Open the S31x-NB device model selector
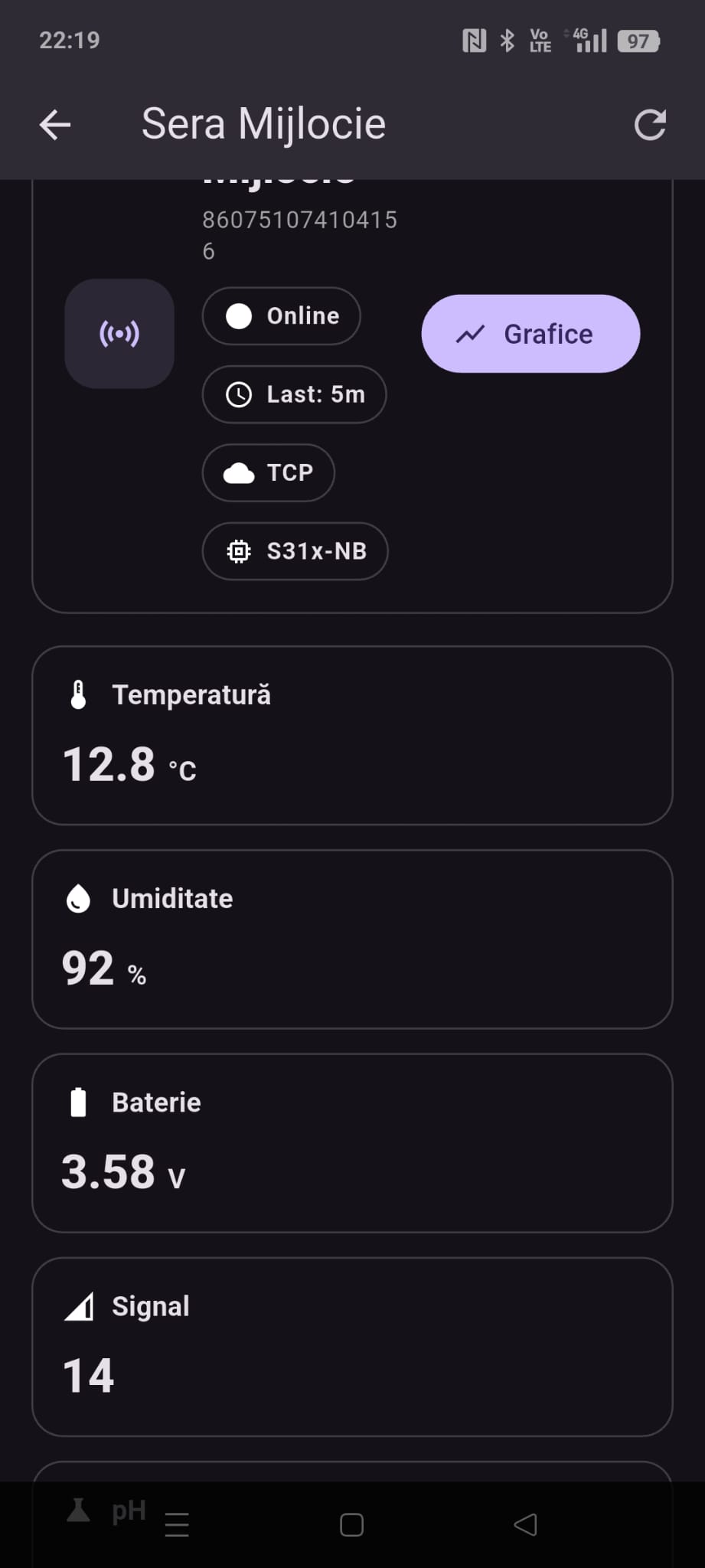Image resolution: width=705 pixels, height=1568 pixels. (x=295, y=551)
